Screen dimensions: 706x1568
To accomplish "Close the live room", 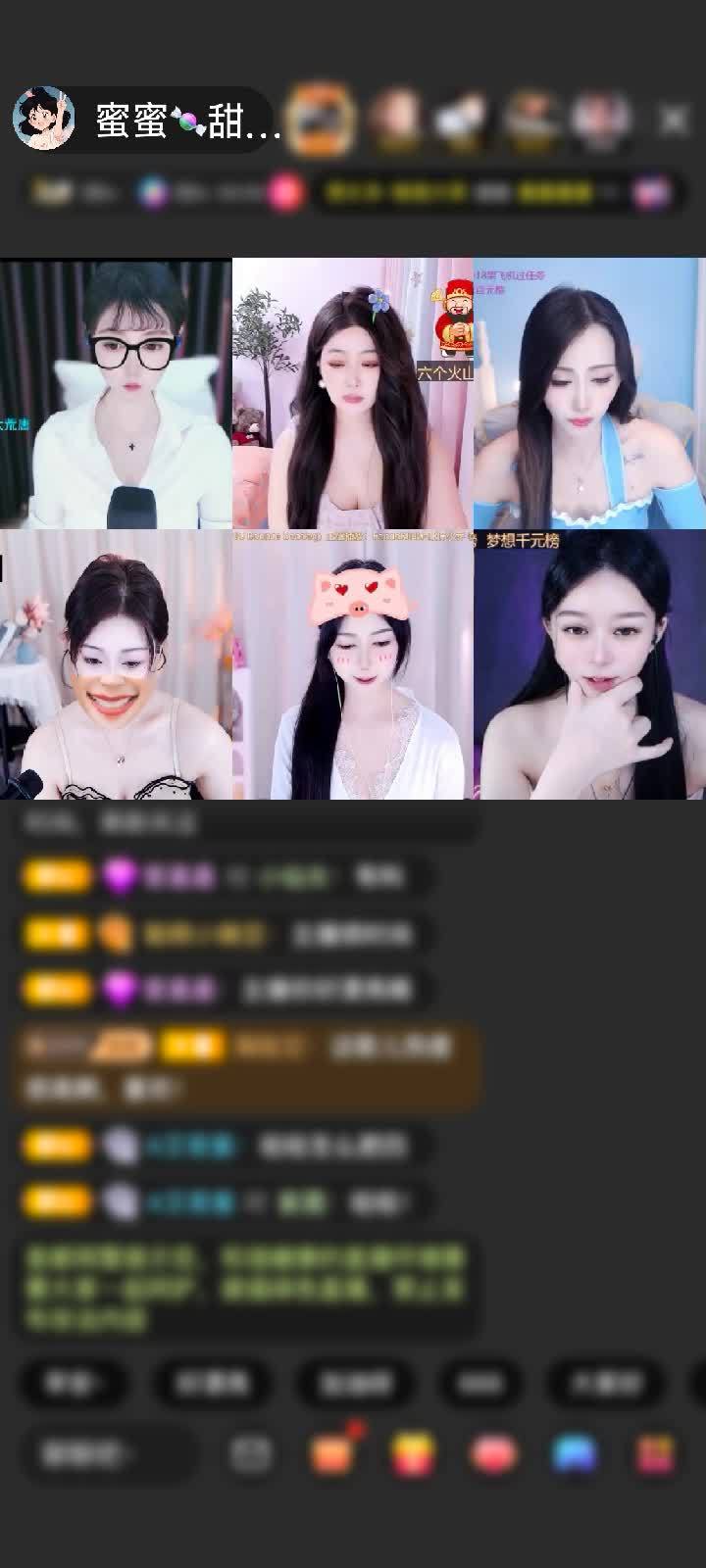I will click(673, 121).
